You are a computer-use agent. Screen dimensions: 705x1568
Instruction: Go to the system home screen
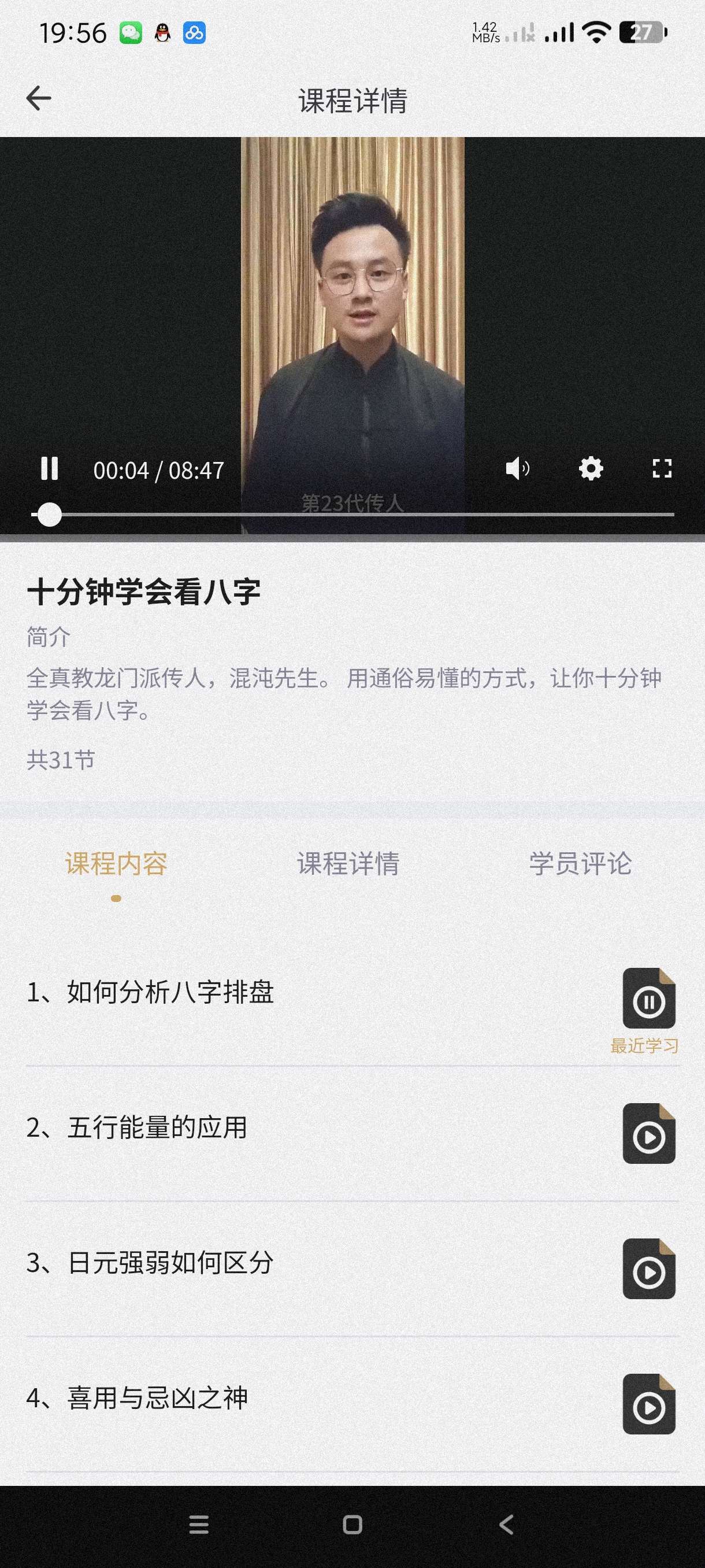tap(353, 1525)
